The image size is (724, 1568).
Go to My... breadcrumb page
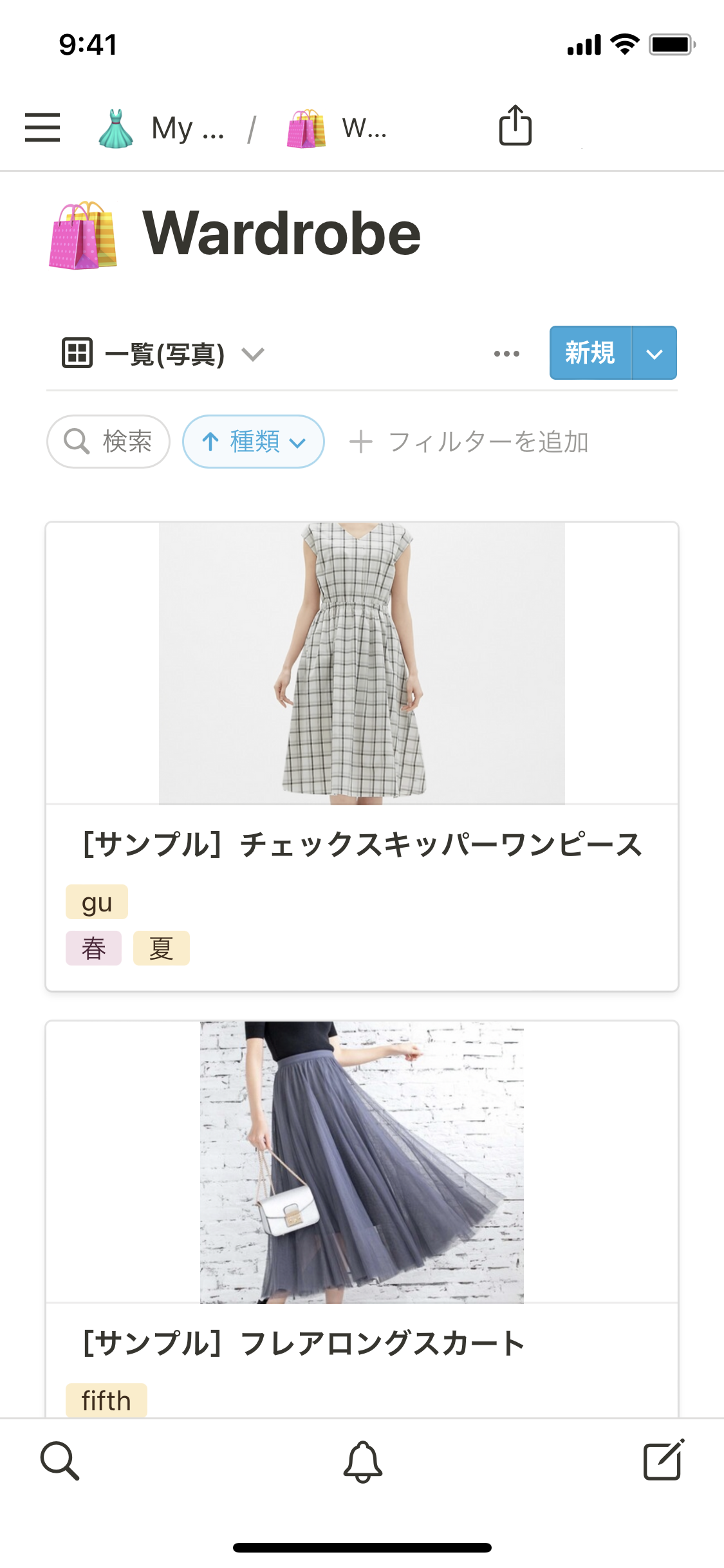click(x=162, y=128)
